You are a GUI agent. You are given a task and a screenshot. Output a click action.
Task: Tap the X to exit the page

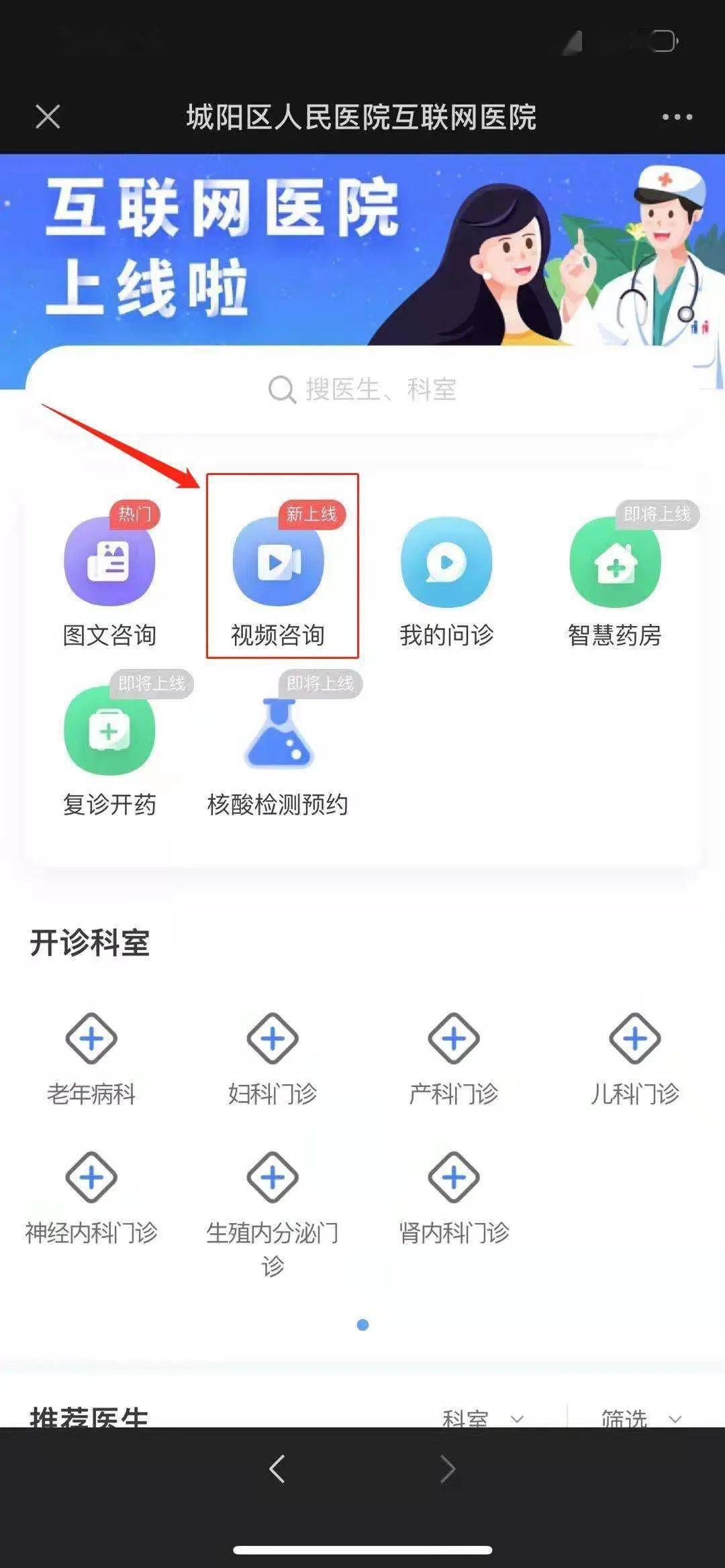(47, 116)
